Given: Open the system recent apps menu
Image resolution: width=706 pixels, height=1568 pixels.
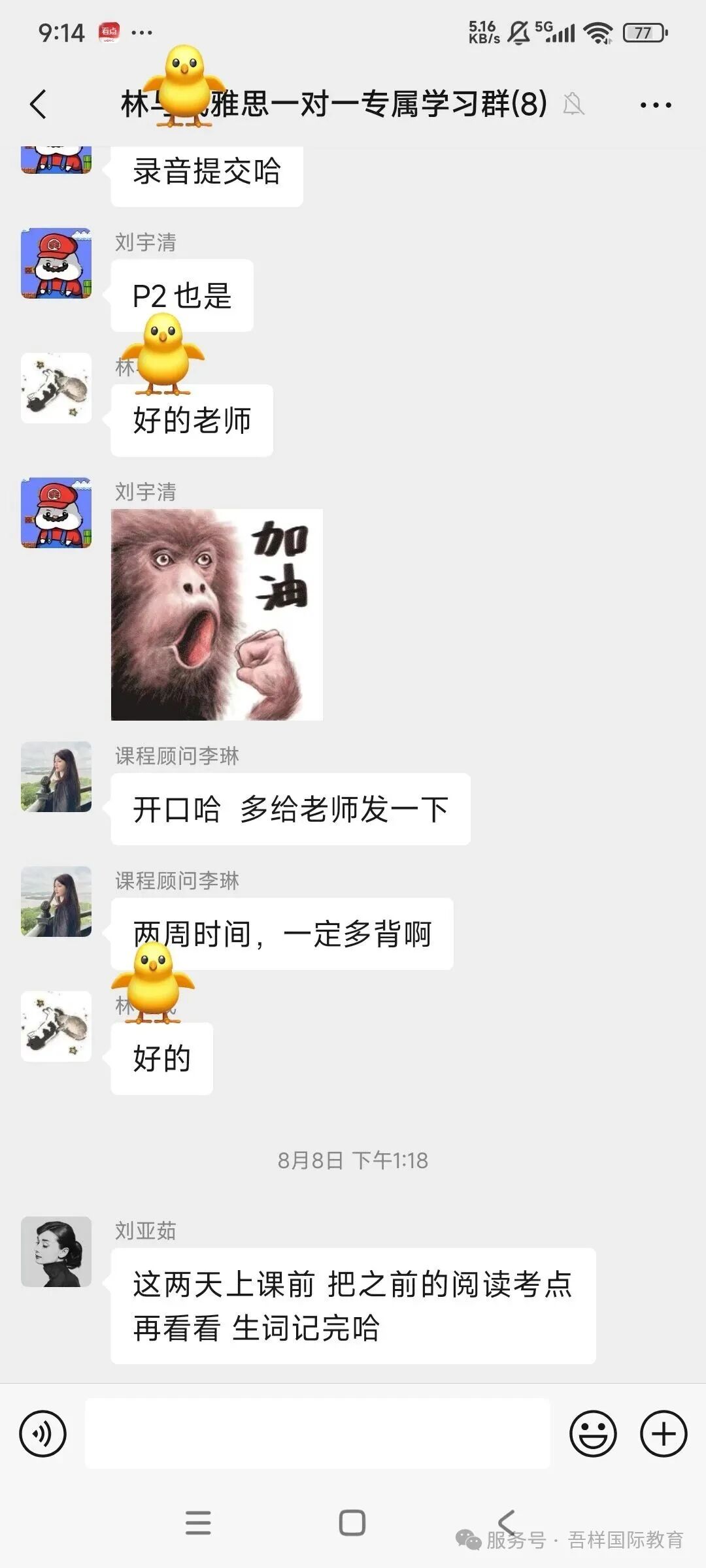Looking at the screenshot, I should click(198, 1522).
